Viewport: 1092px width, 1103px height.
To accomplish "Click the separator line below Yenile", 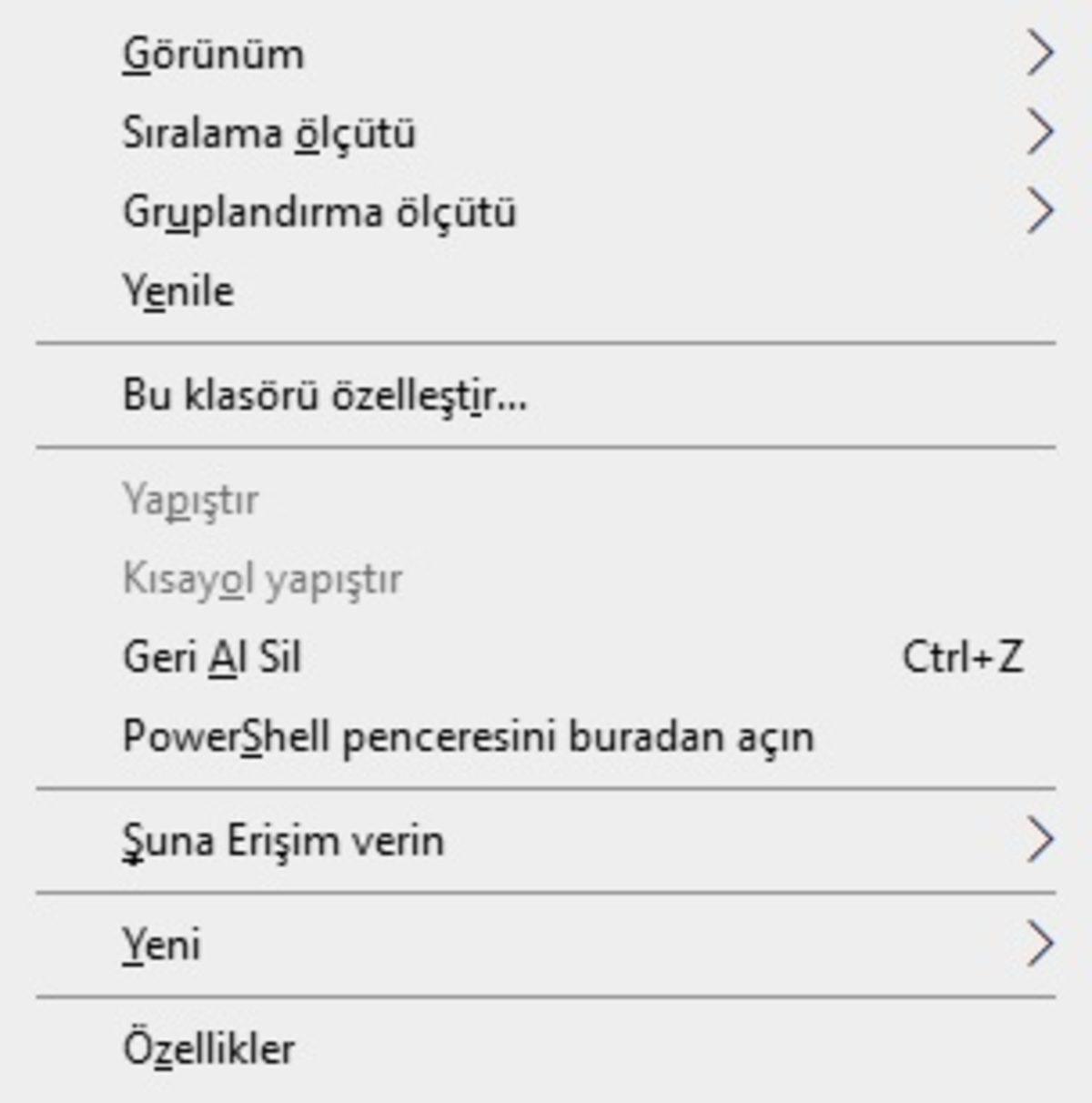I will (x=546, y=341).
